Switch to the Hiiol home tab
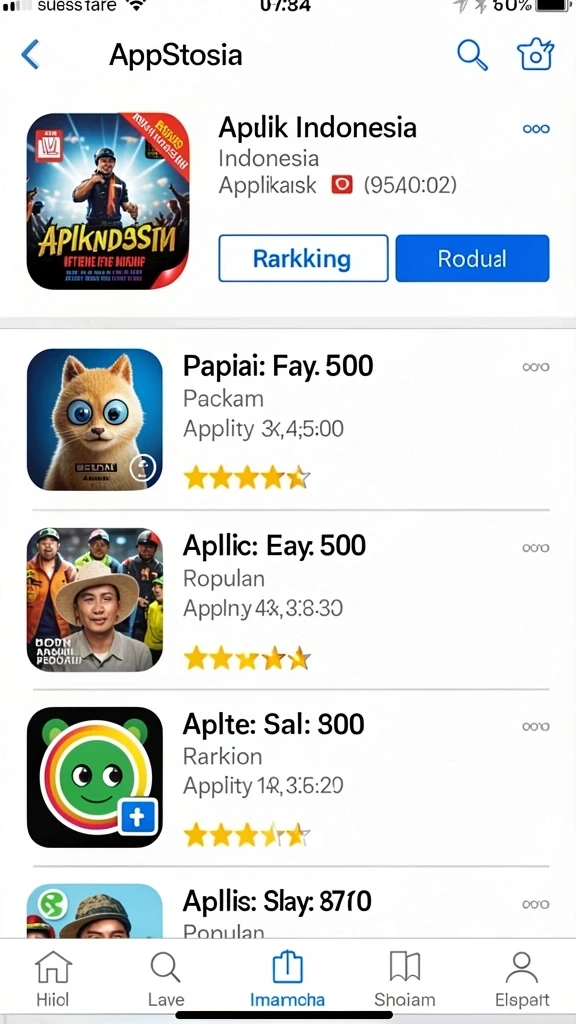The width and height of the screenshot is (576, 1024). [x=52, y=979]
